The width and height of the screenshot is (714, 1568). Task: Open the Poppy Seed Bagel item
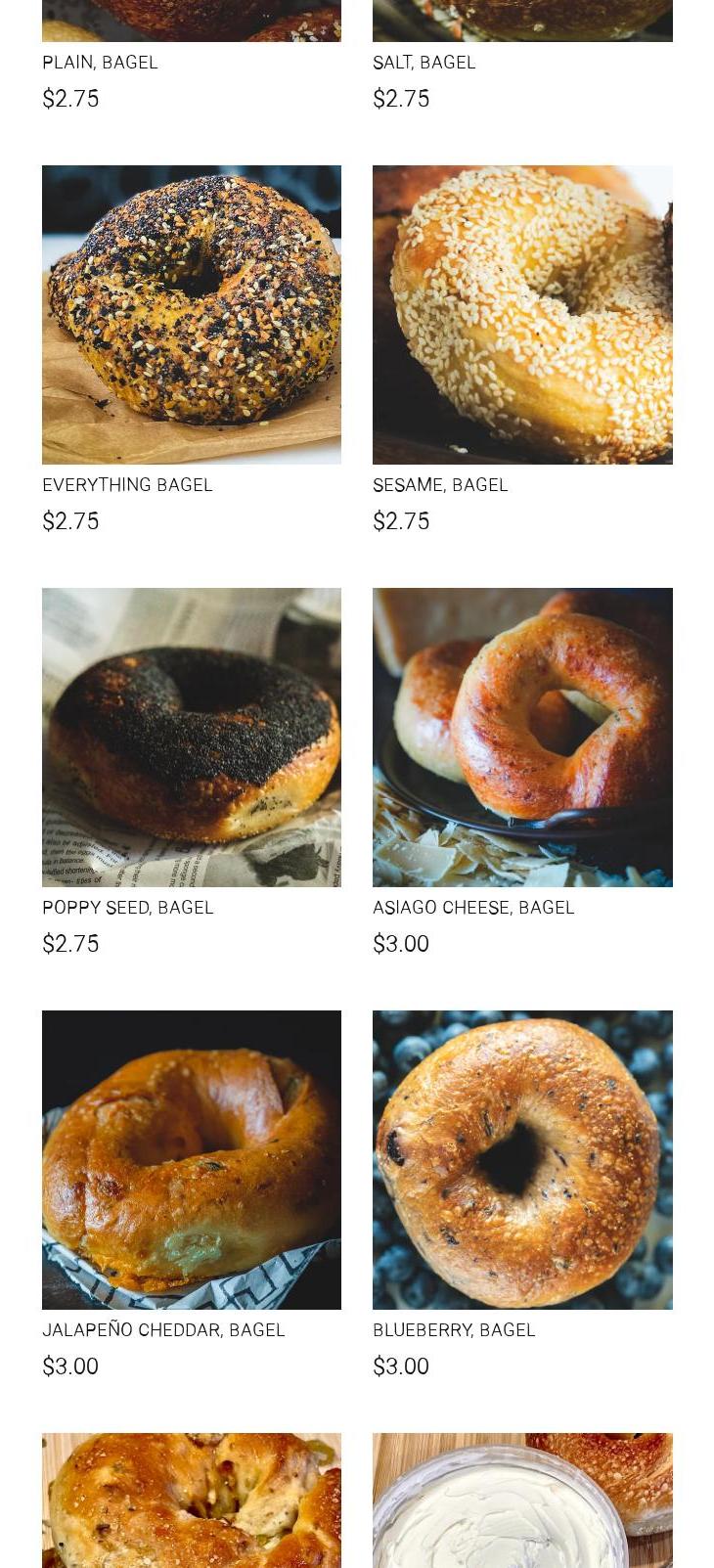191,738
